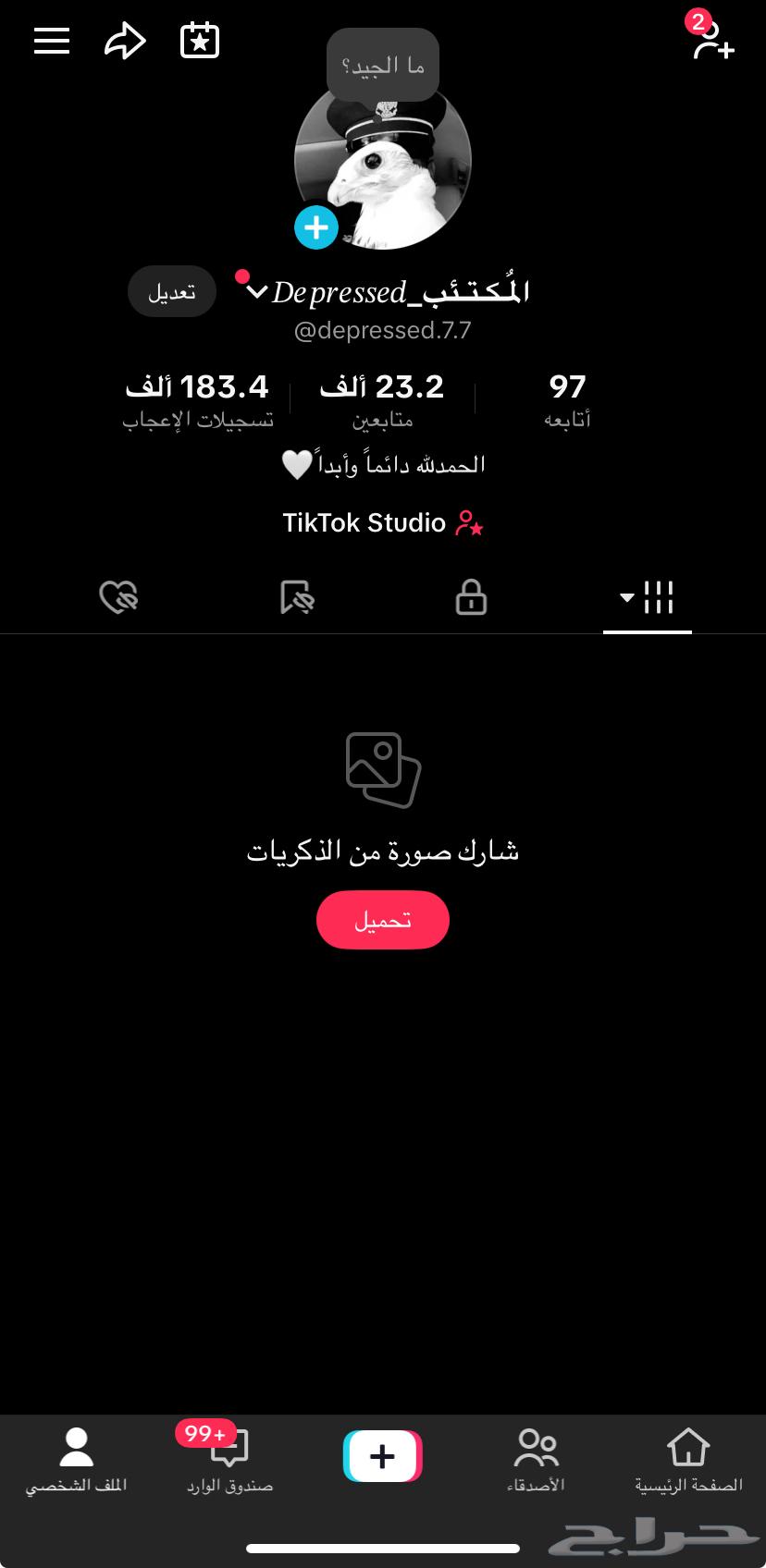Screen dimensions: 766x1568
Task: Open the private videos lock tab
Action: (x=470, y=598)
